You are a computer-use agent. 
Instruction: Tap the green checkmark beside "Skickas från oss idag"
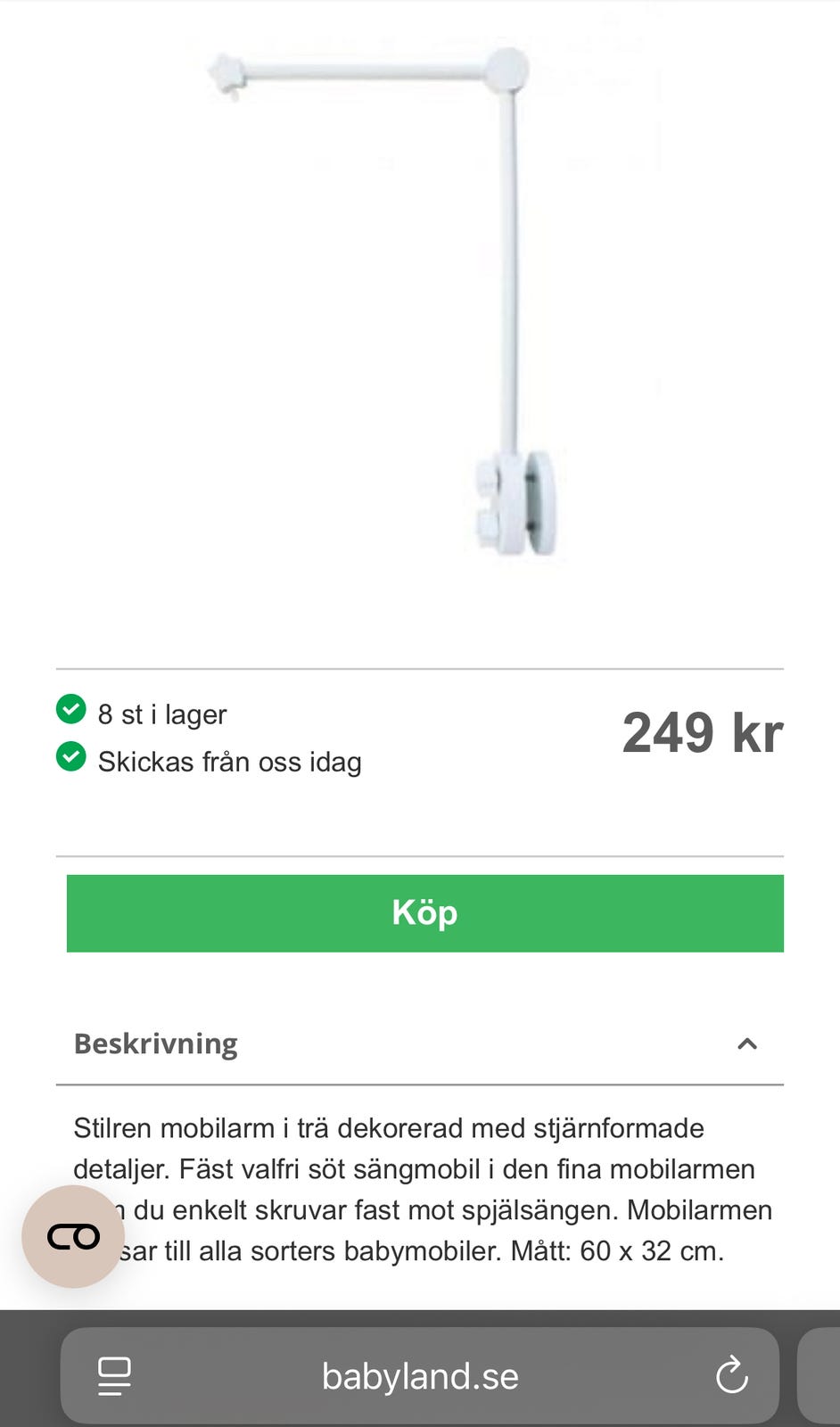73,759
